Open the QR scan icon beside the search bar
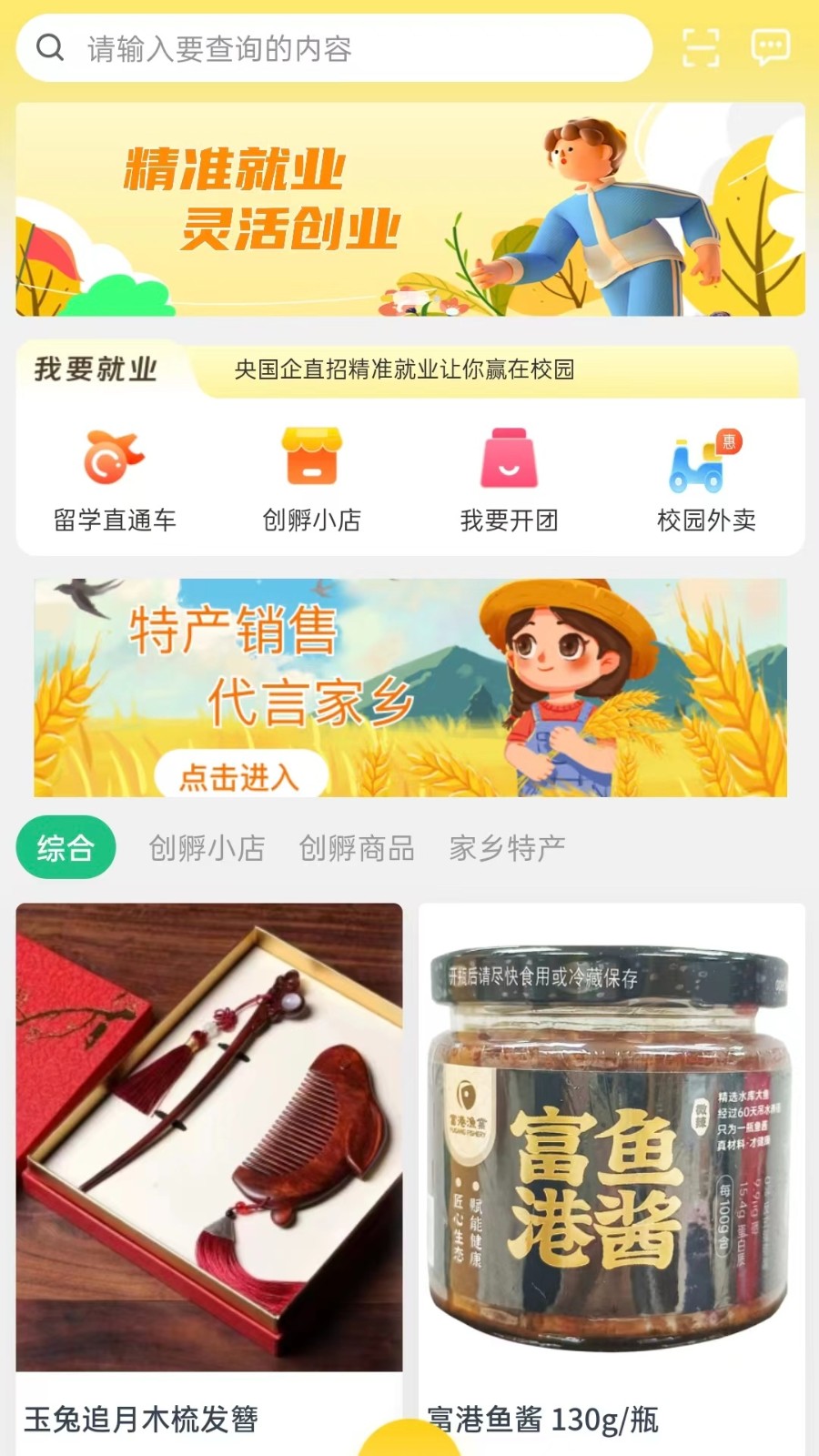This screenshot has width=819, height=1456. point(701,47)
